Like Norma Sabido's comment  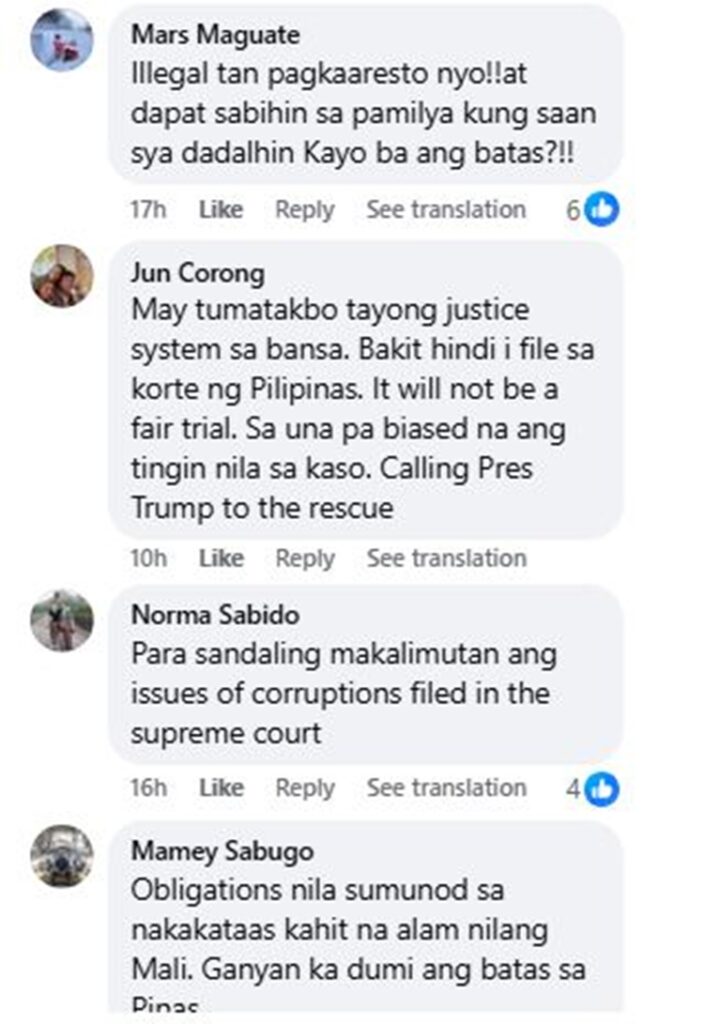pyautogui.click(x=220, y=788)
